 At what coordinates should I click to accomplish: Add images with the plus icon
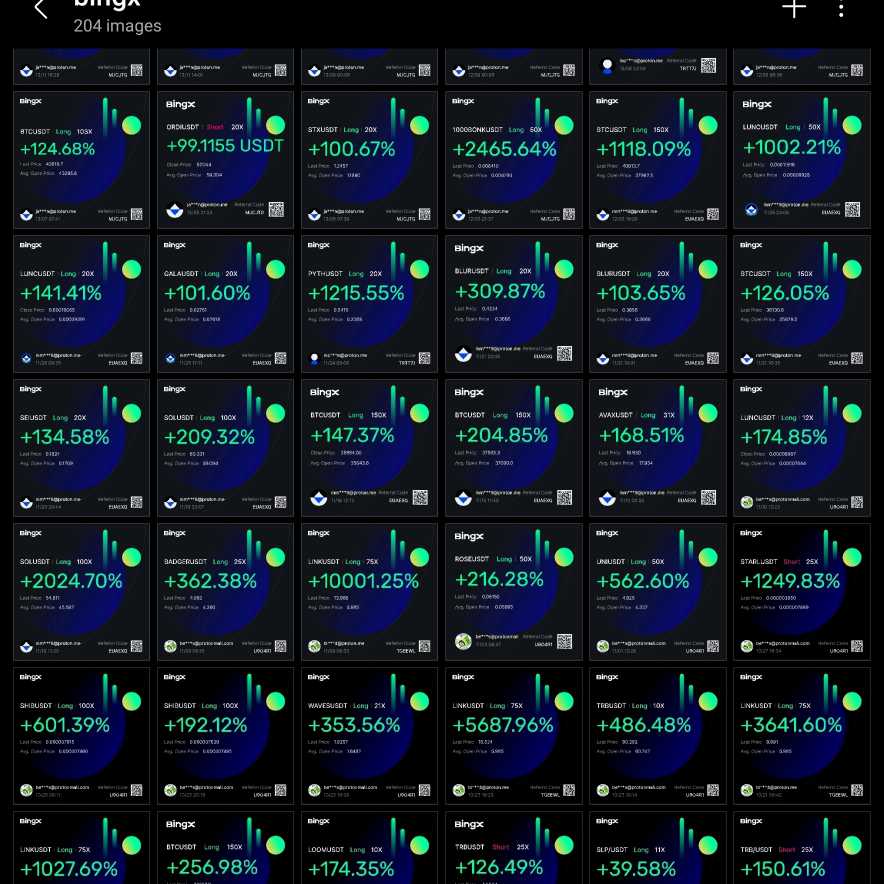click(x=794, y=9)
